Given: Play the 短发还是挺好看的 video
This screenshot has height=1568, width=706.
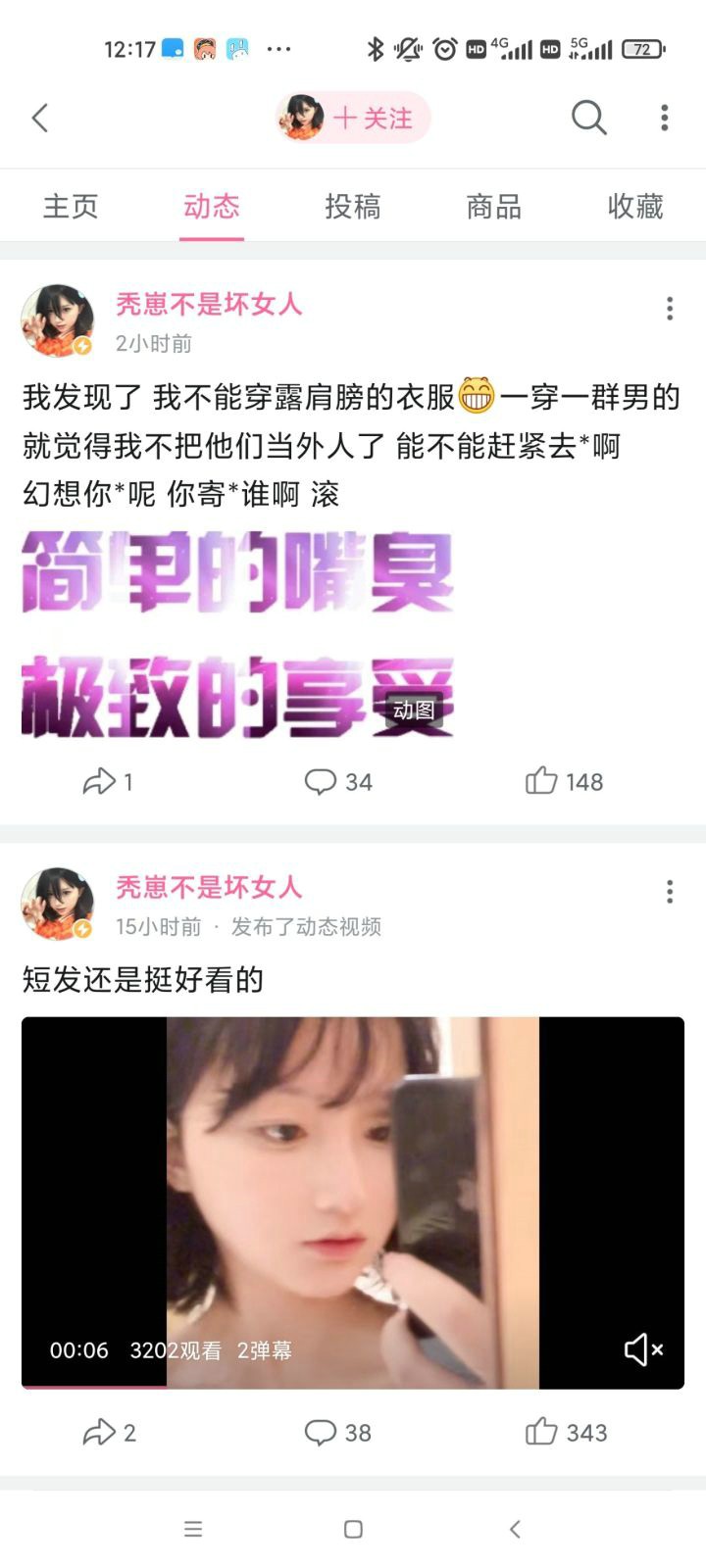Looking at the screenshot, I should (353, 1202).
